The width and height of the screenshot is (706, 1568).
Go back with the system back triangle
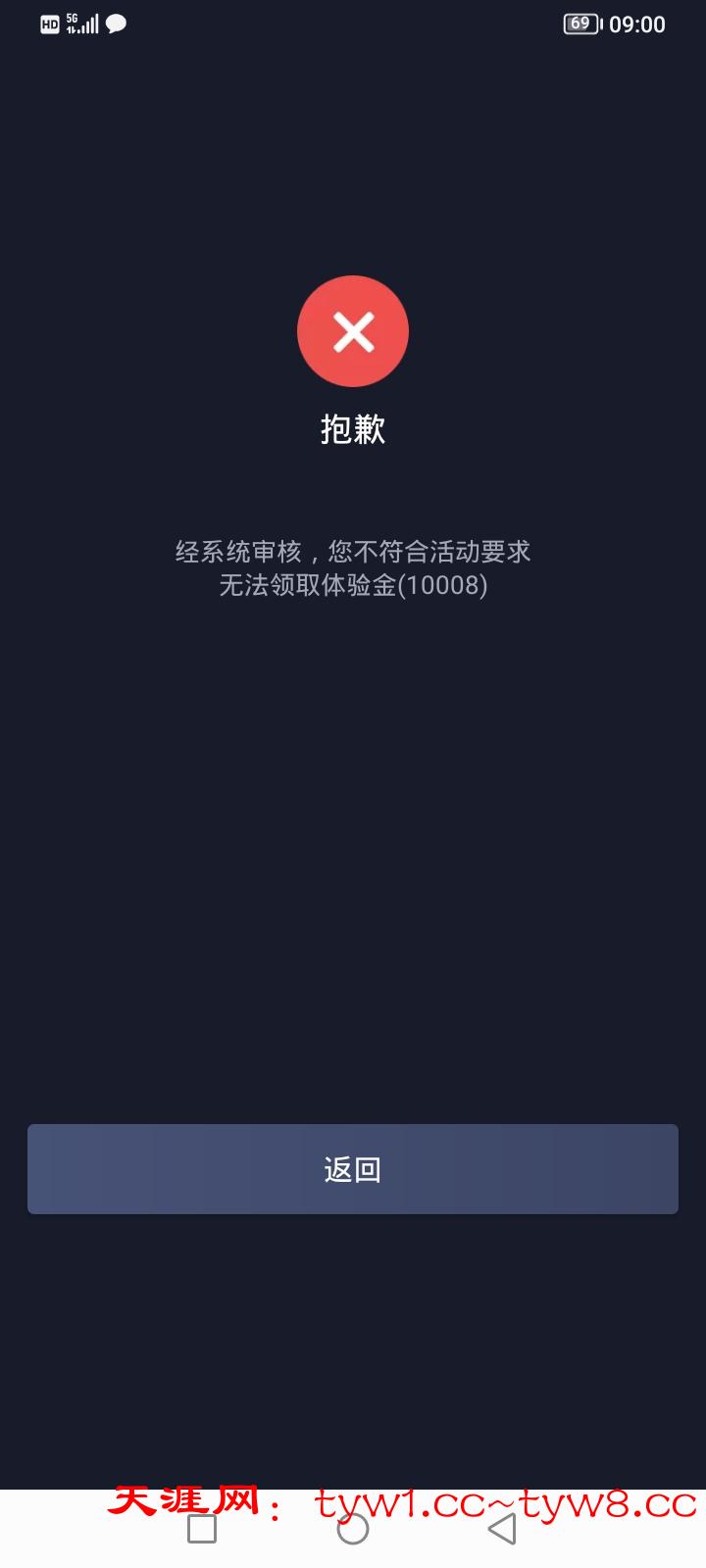[502, 1529]
